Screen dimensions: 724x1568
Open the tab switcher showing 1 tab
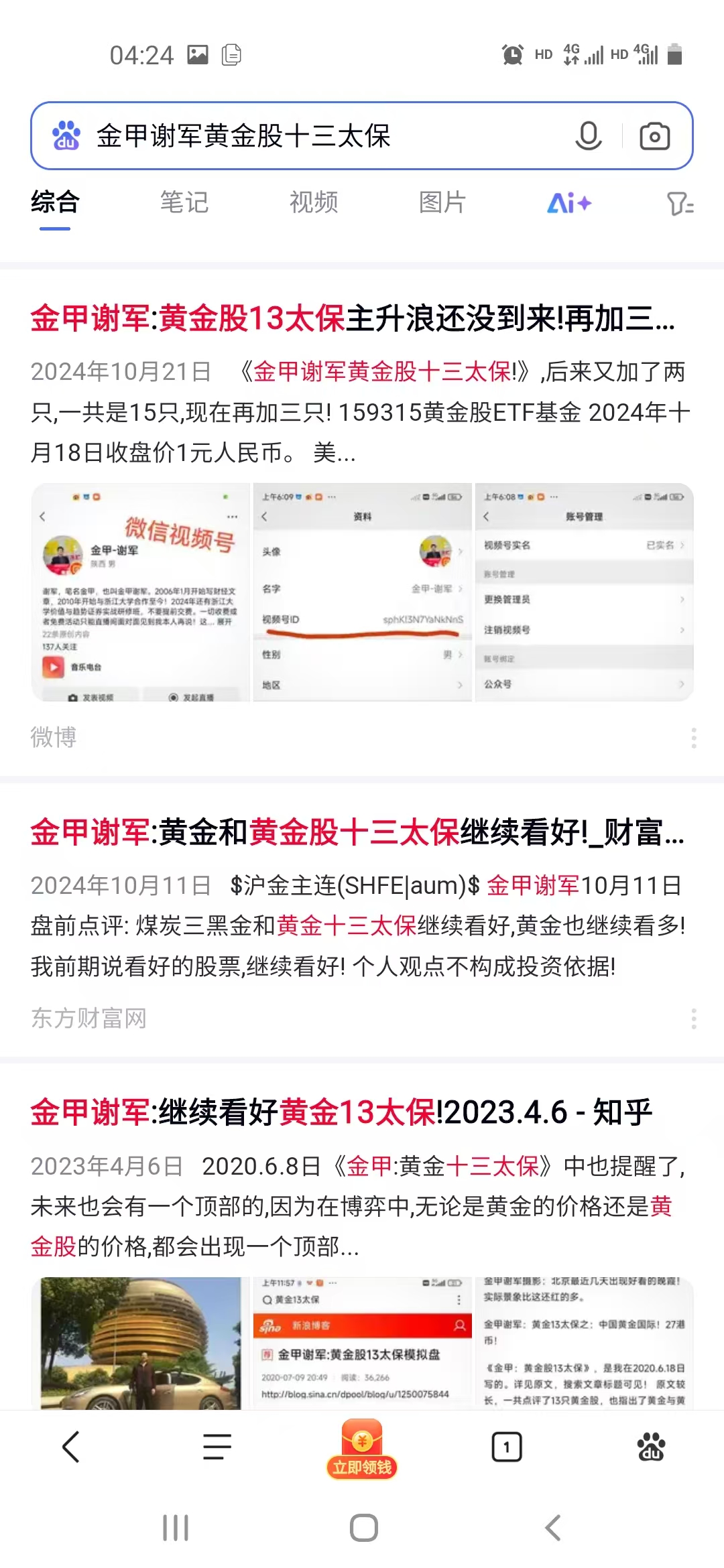pos(507,1447)
